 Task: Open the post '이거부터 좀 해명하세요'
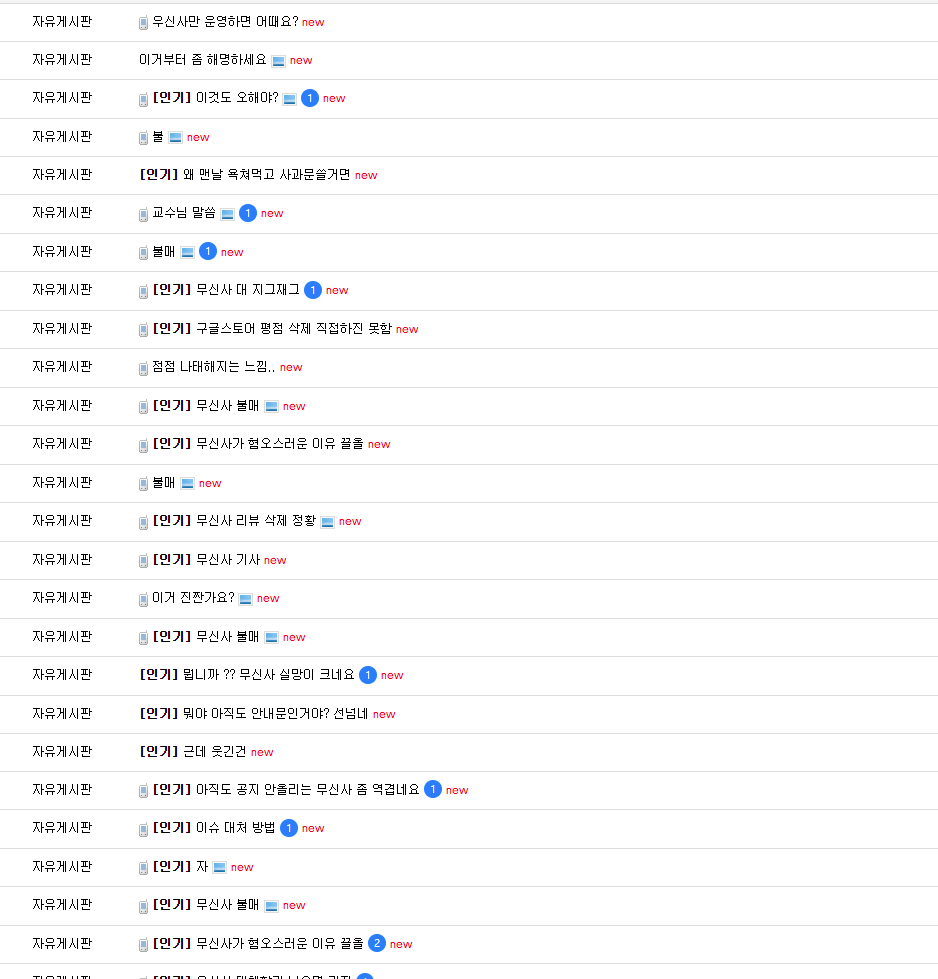point(203,60)
